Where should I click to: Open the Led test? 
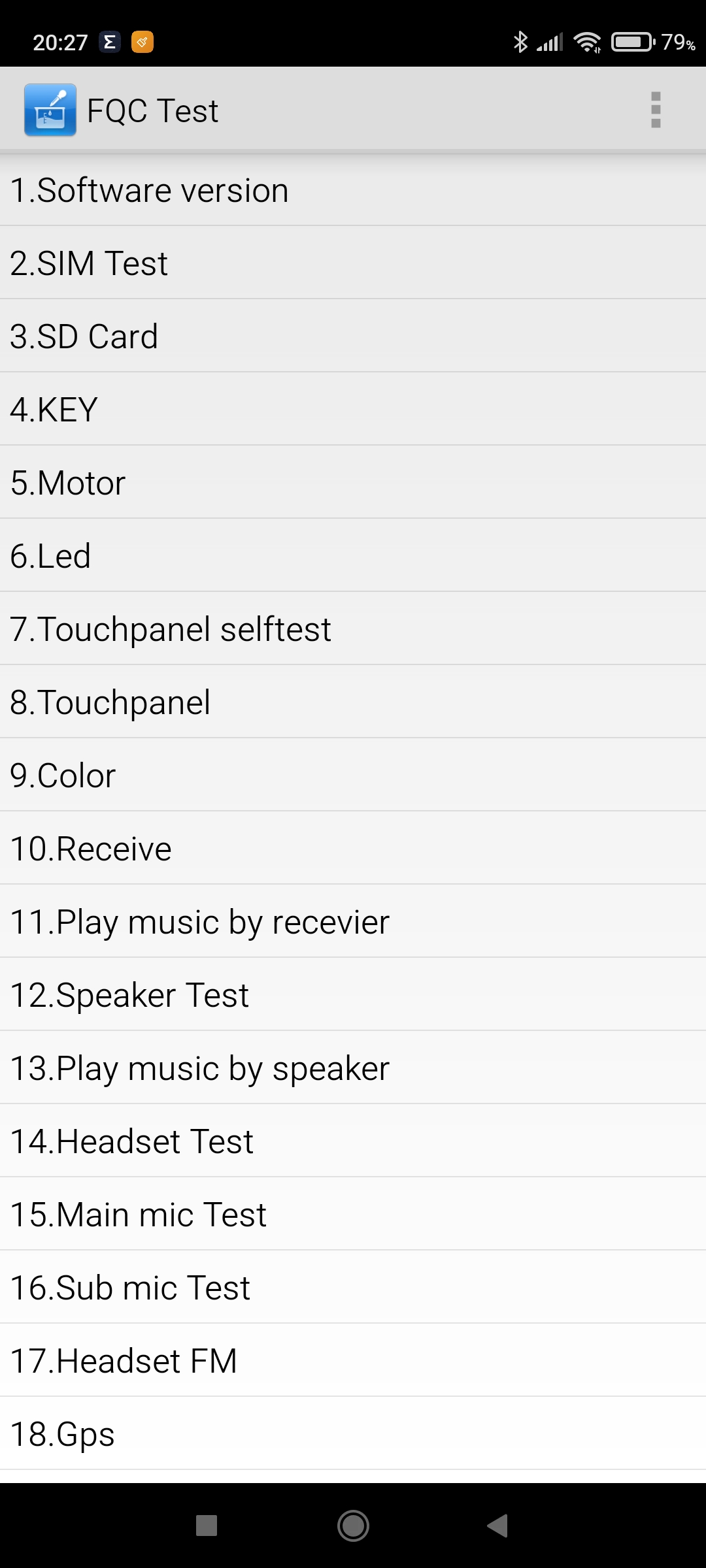pyautogui.click(x=353, y=556)
